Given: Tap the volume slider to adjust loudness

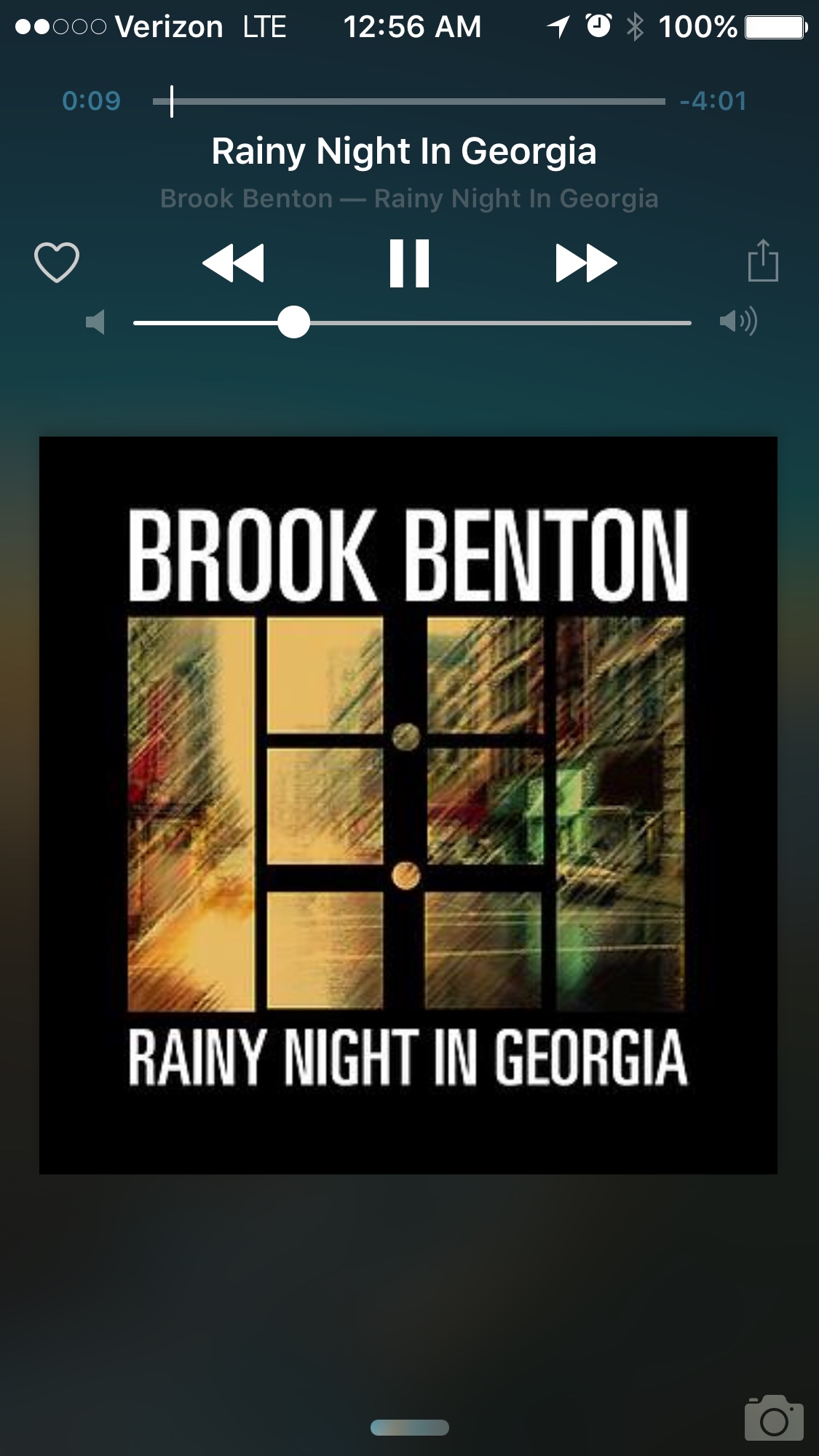Looking at the screenshot, I should 412,322.
